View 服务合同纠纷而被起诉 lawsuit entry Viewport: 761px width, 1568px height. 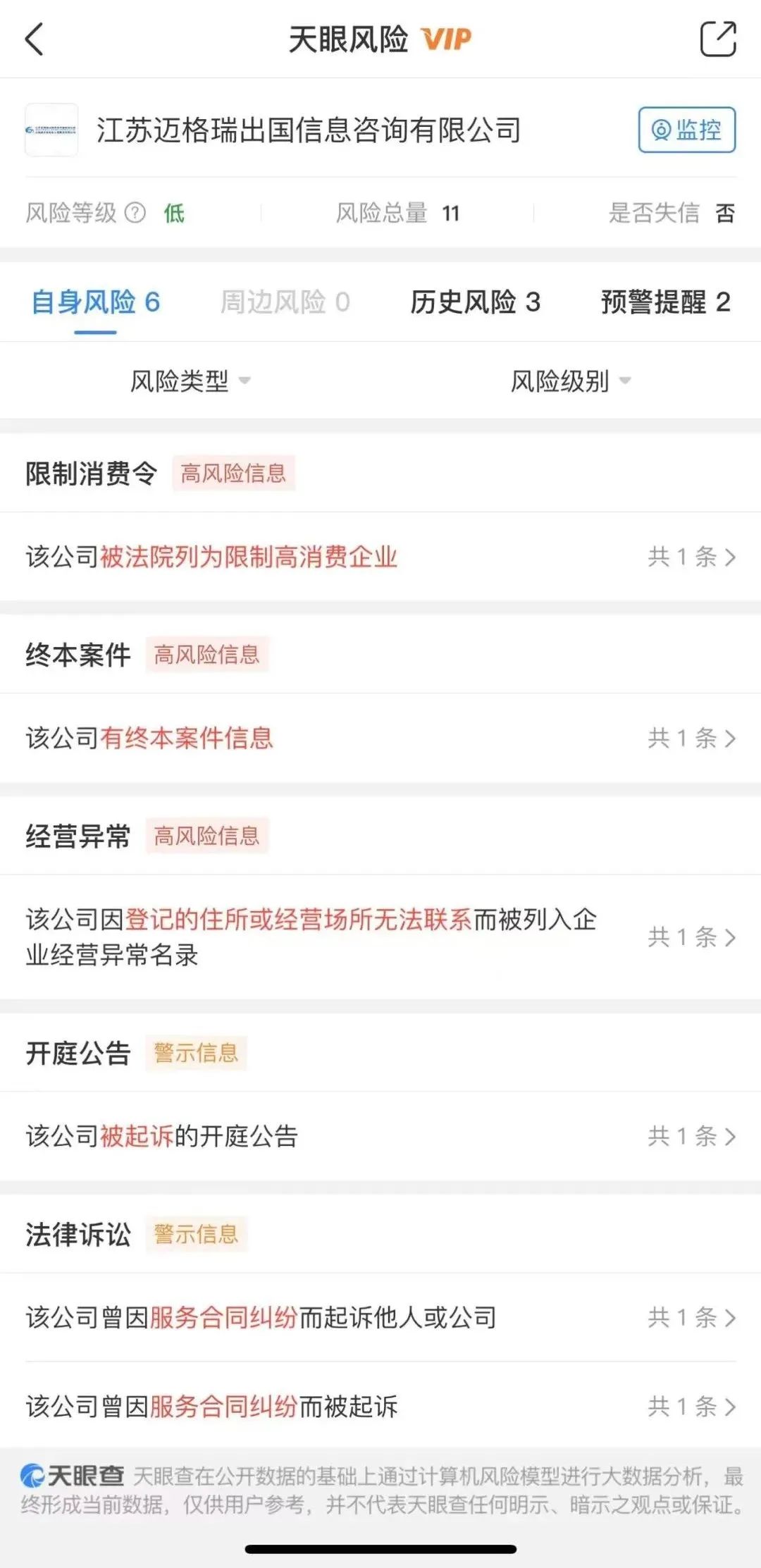380,1407
